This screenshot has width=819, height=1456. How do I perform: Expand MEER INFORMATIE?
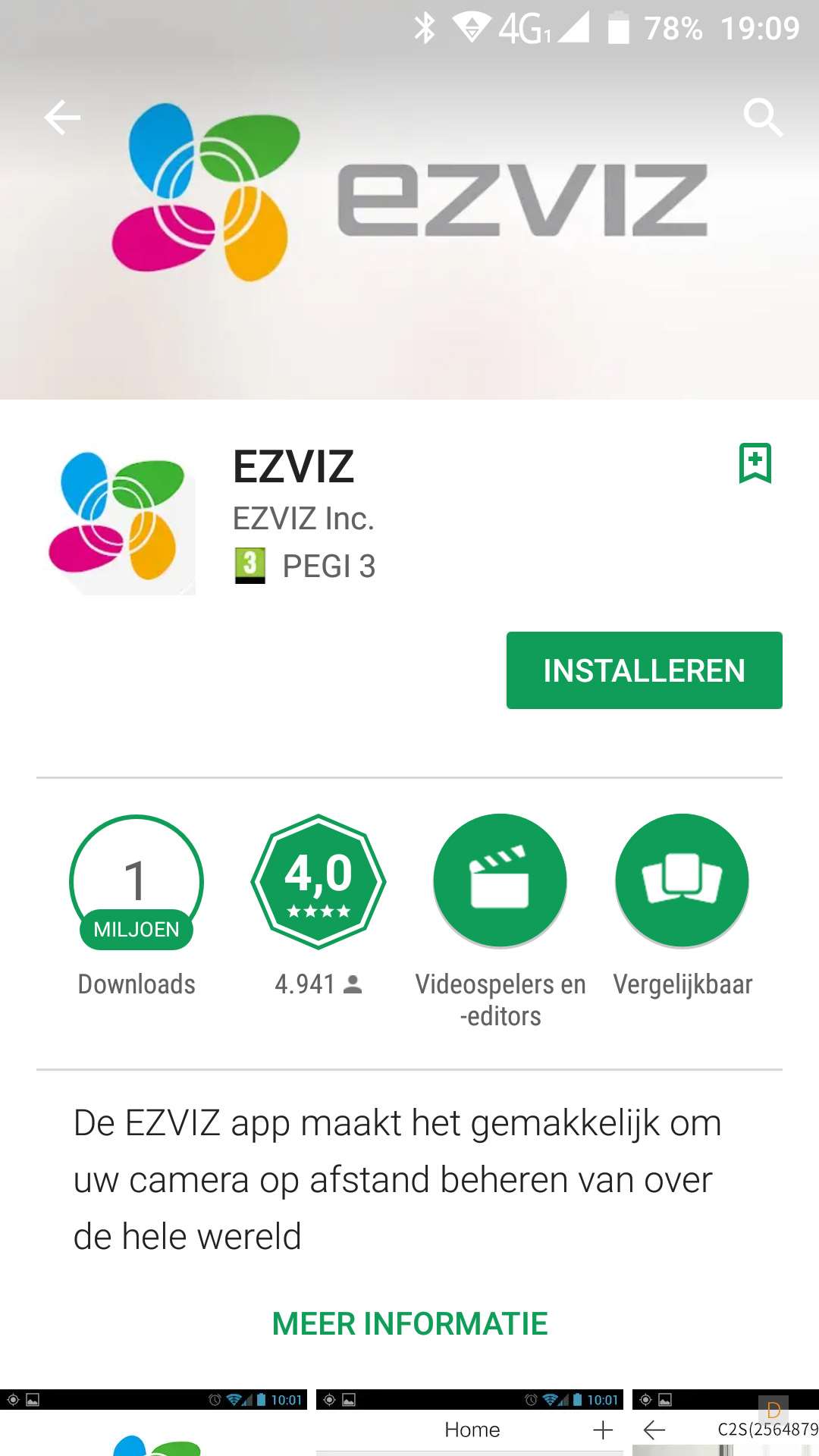409,1324
